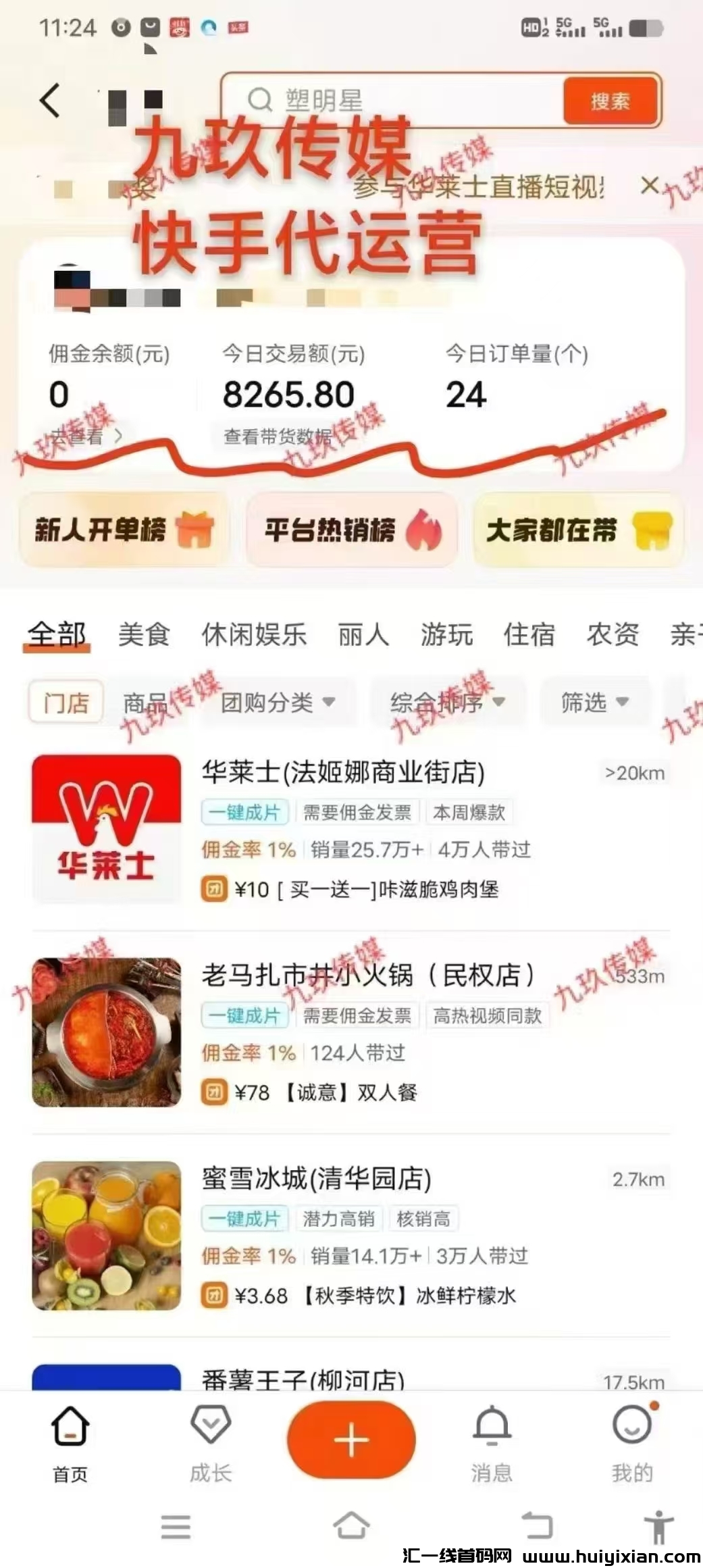Tap the search box showing 塑明星
Screen dimensions: 703x1568
coord(392,101)
